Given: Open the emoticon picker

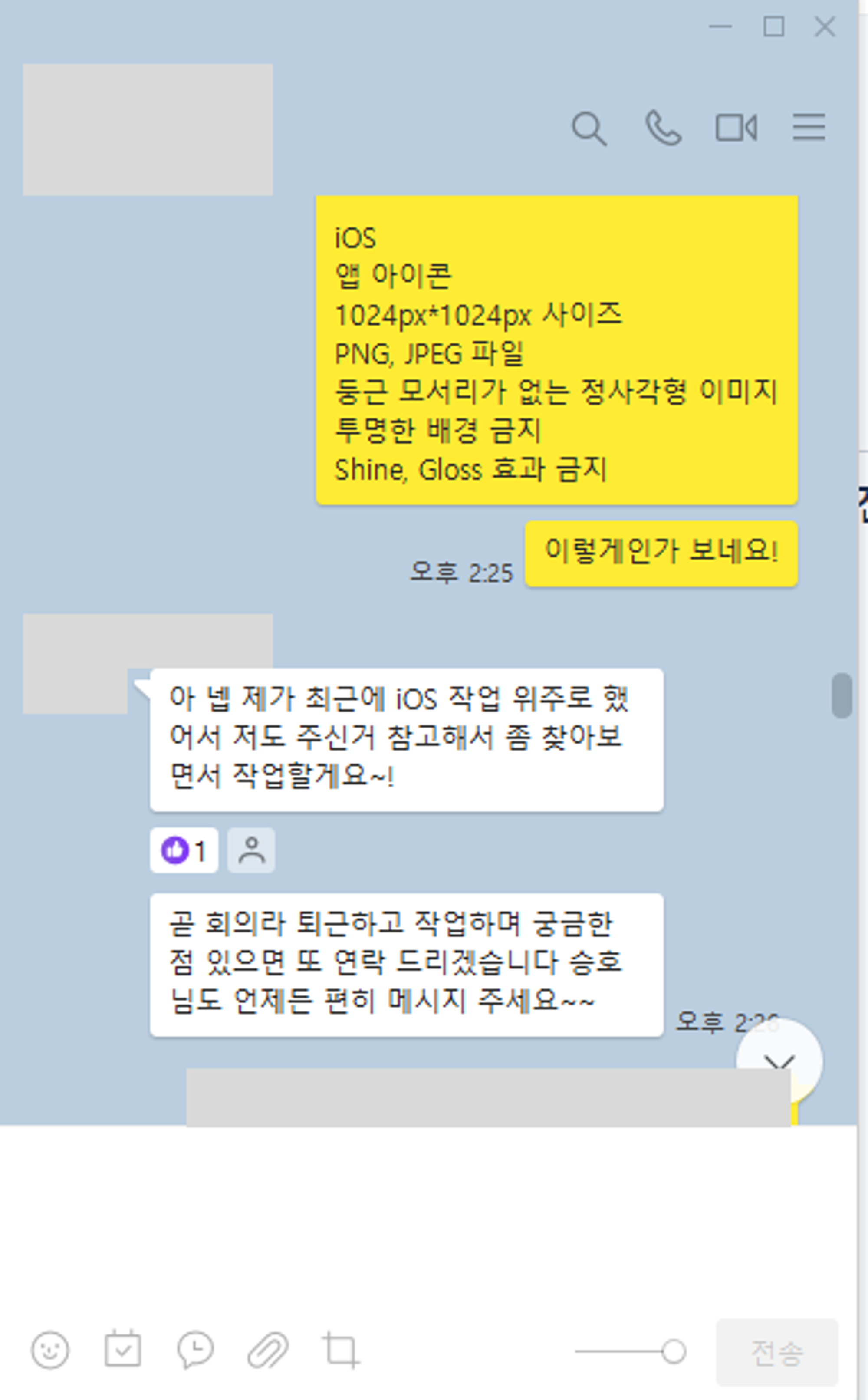Looking at the screenshot, I should pos(50,1350).
